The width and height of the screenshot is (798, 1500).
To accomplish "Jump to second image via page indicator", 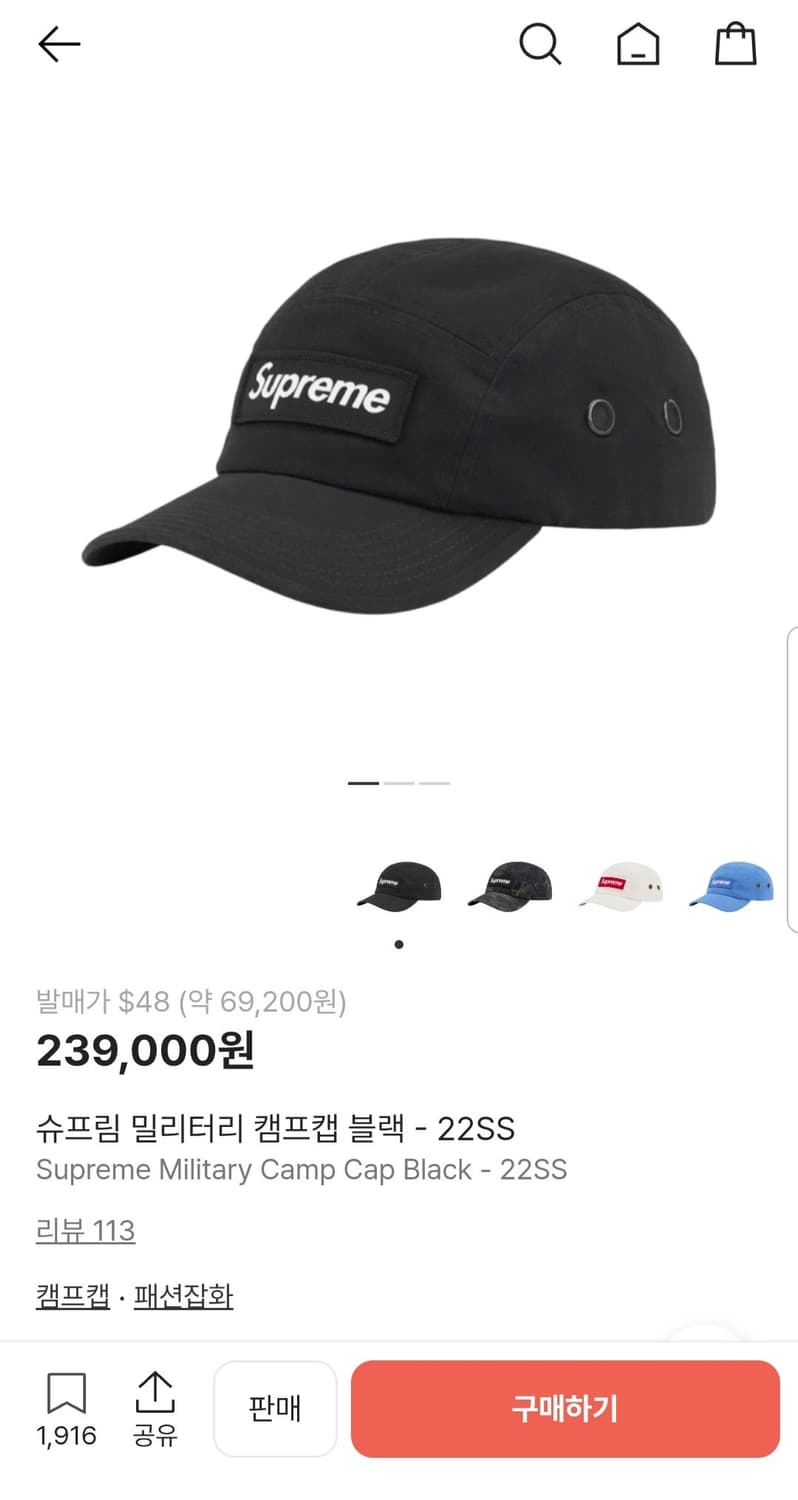I will point(399,784).
